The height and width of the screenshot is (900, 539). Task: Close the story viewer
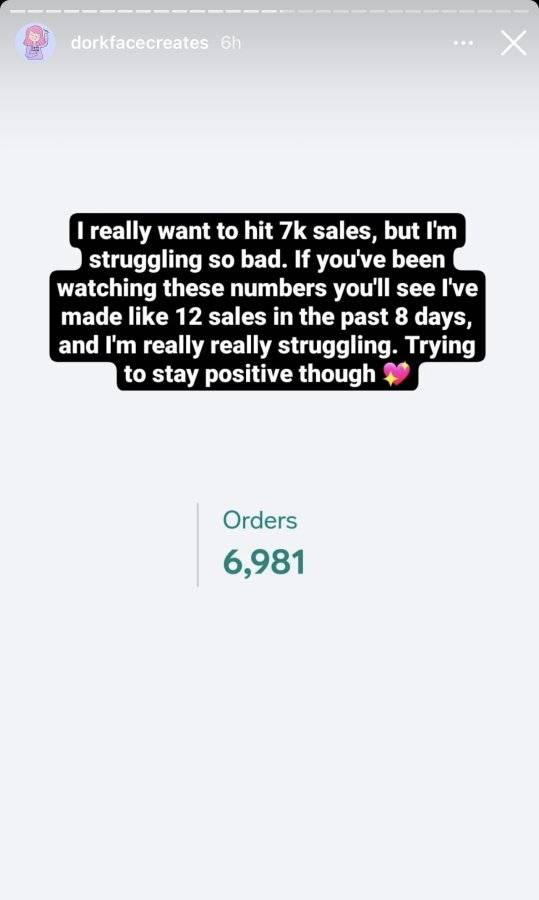[x=513, y=43]
